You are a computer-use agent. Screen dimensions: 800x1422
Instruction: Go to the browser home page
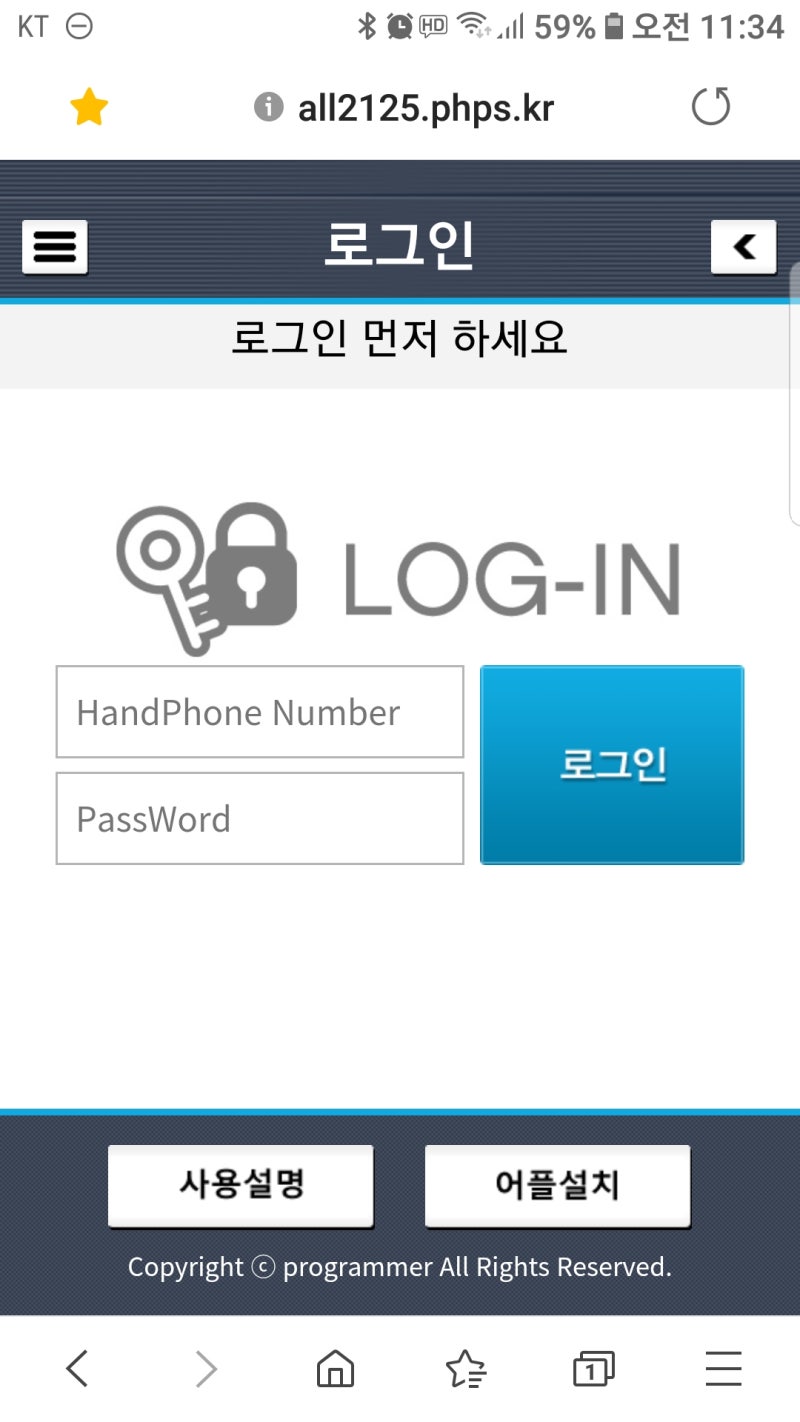point(335,1368)
